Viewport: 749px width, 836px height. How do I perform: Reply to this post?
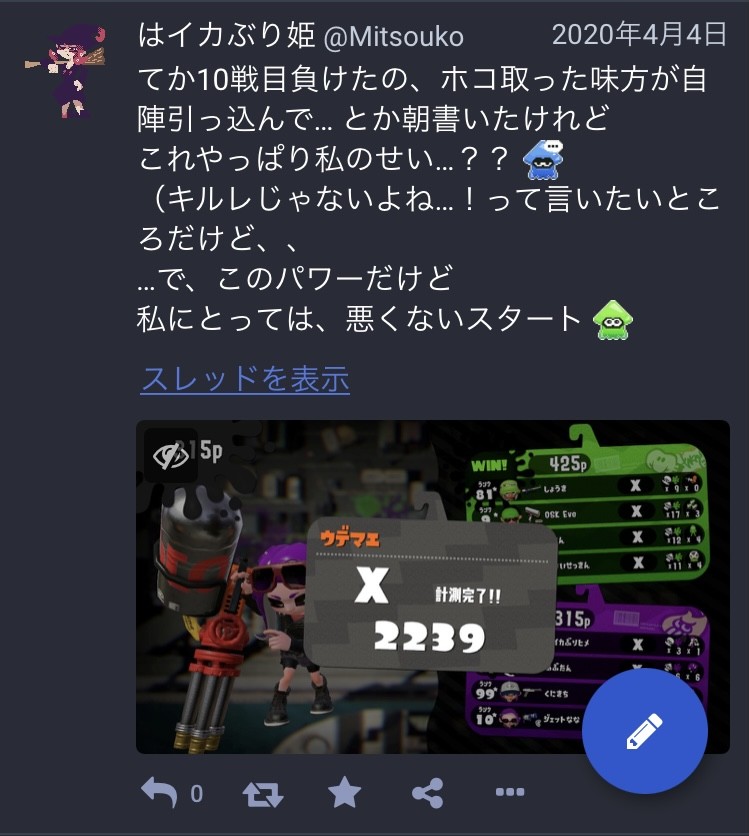pos(160,793)
